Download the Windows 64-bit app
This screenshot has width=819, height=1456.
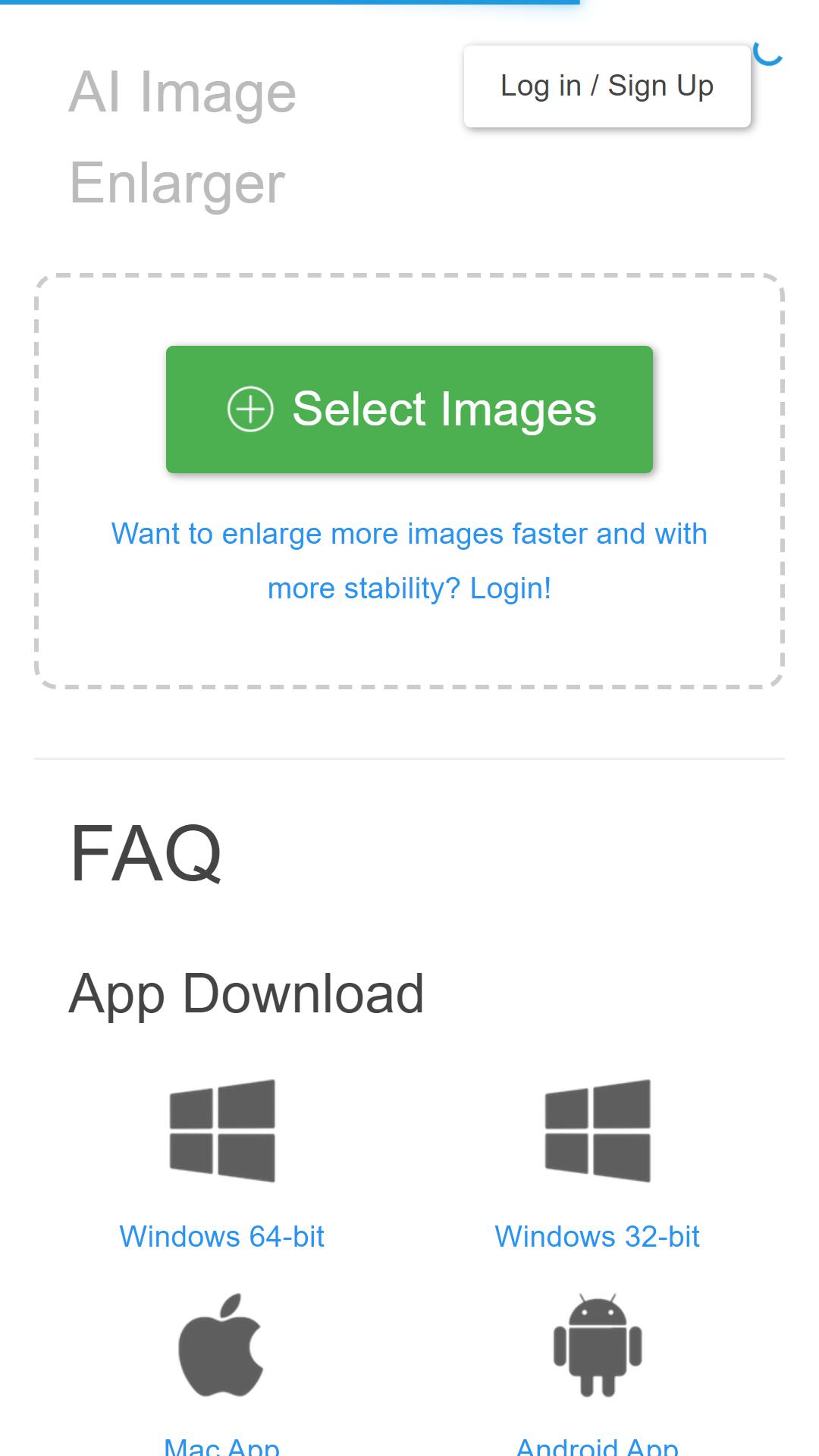(222, 1237)
